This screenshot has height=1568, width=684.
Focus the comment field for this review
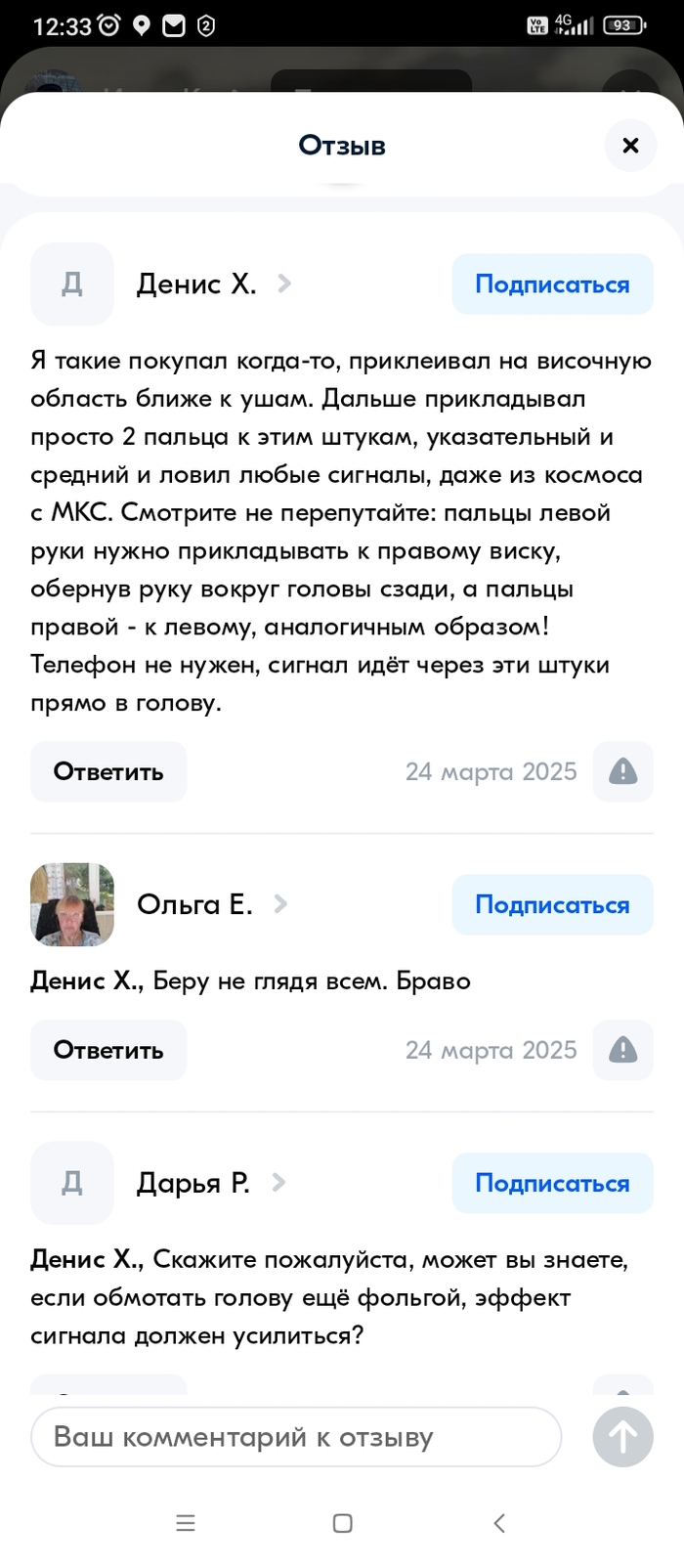point(296,1438)
